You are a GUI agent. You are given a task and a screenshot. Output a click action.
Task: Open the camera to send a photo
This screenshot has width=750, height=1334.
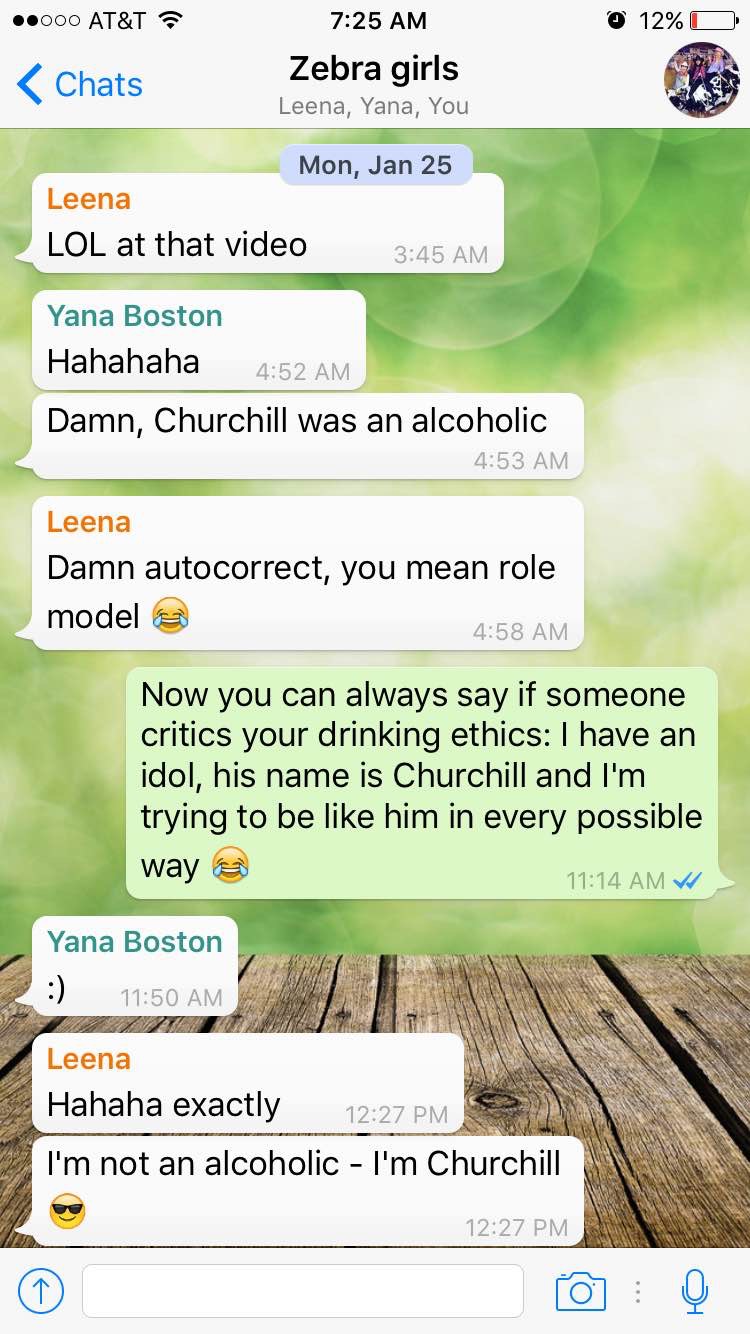[580, 1291]
